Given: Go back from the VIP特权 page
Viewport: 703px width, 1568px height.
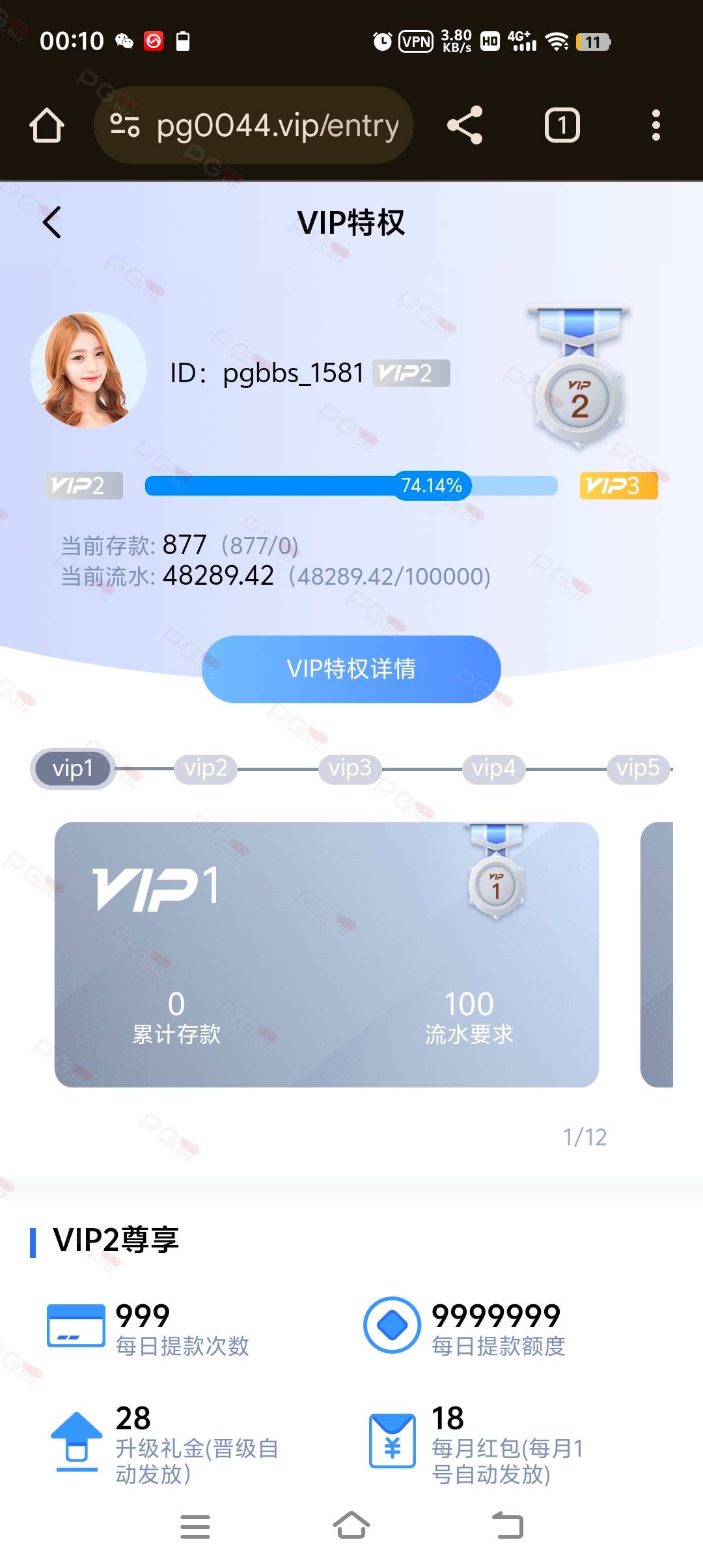Looking at the screenshot, I should 52,223.
